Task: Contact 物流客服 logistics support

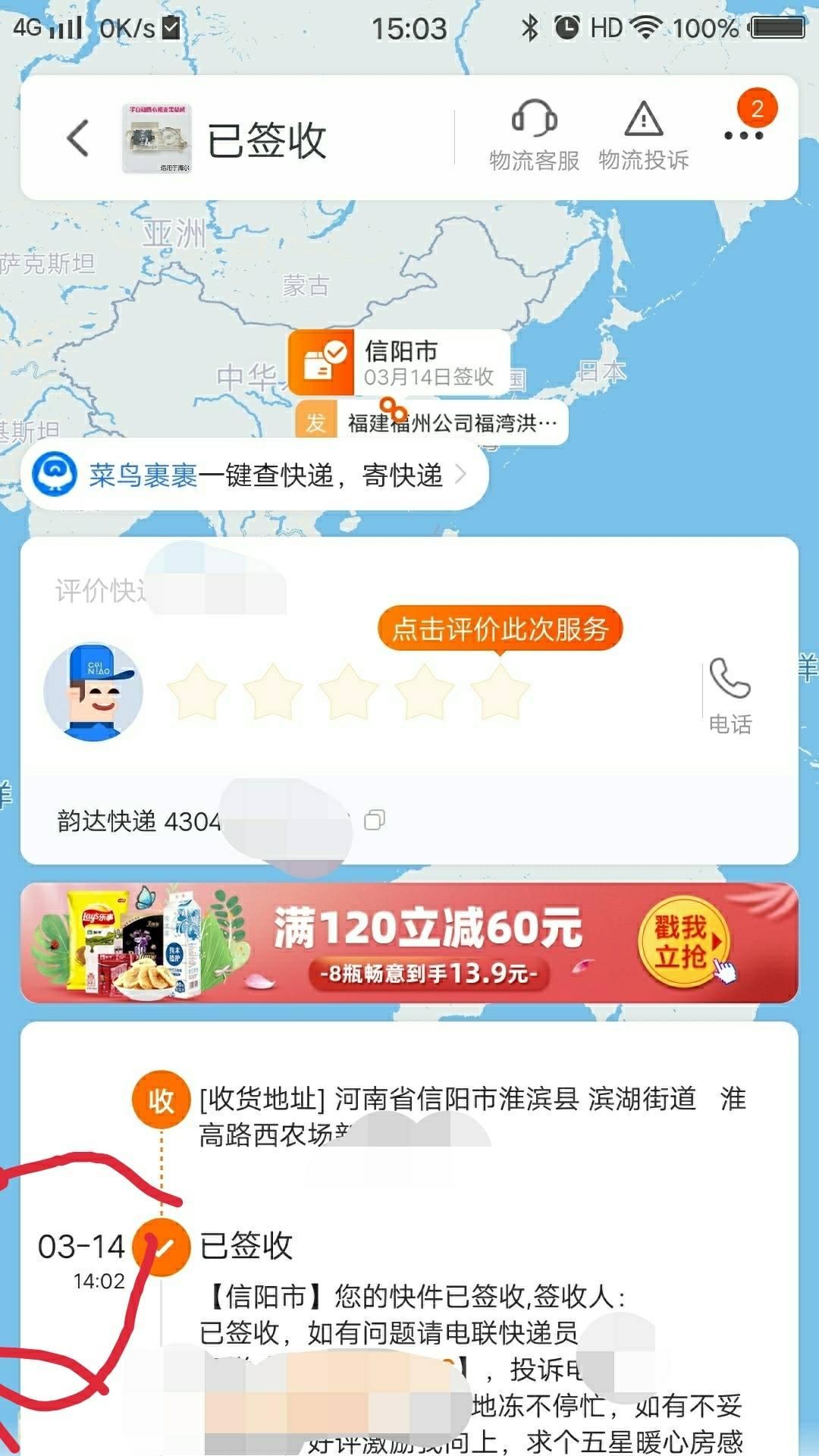Action: [534, 136]
